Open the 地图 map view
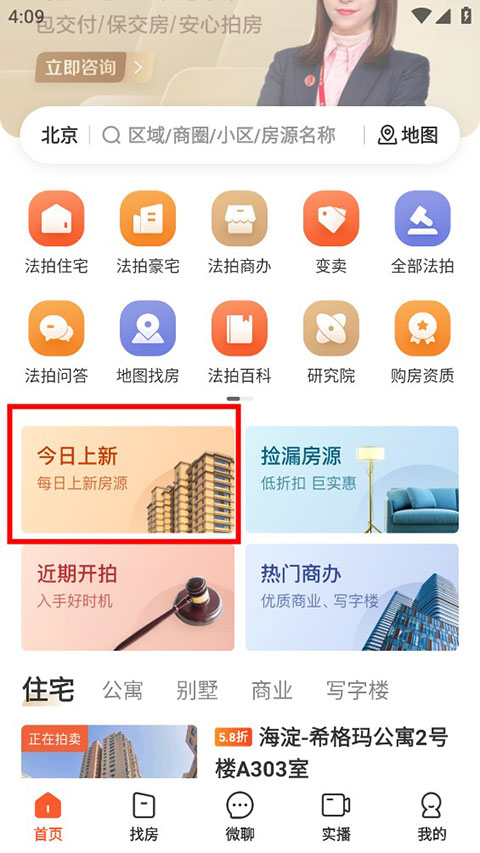The height and width of the screenshot is (853, 480). coord(408,135)
